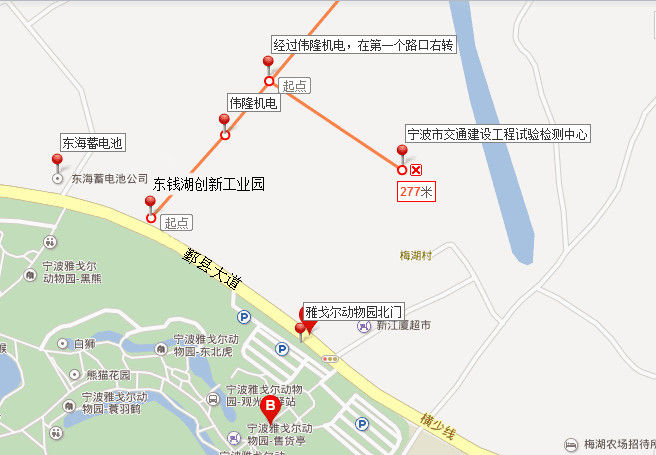Screen dimensions: 656x455
Task: Tap the 经过伟隆机电 turn-right marker pin
Action: [x=268, y=65]
